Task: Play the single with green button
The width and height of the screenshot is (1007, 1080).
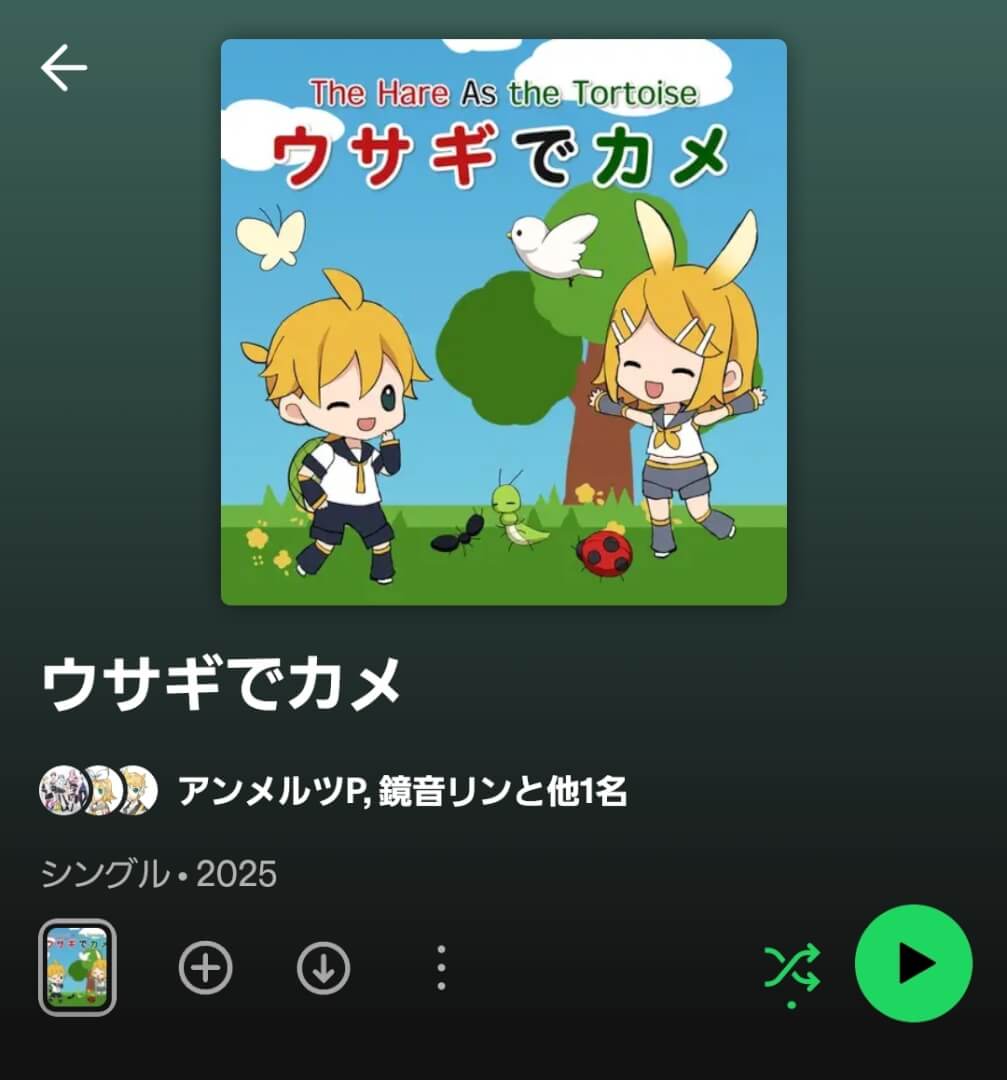Action: 913,964
